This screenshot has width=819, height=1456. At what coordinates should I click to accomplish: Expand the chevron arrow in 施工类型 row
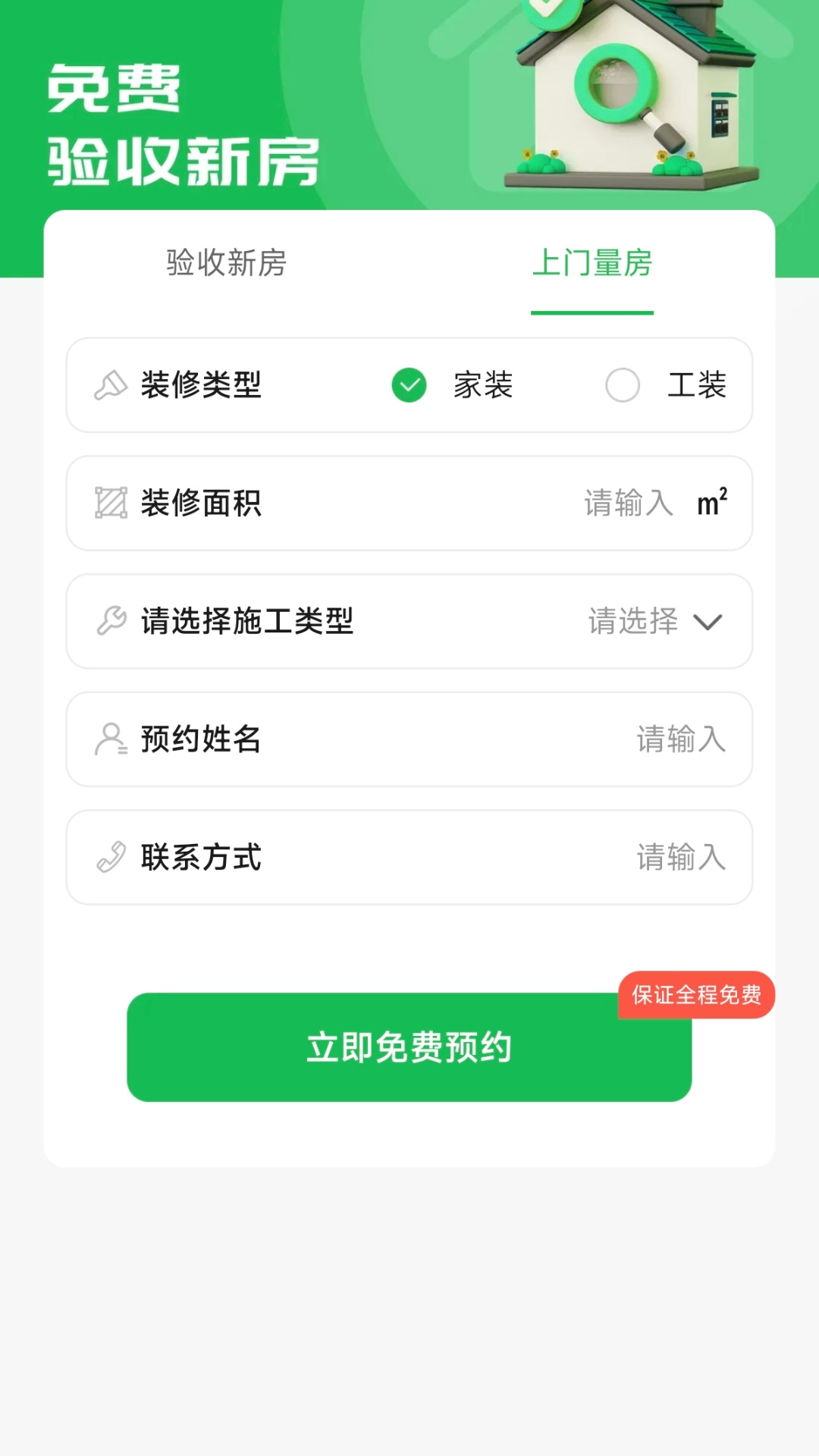pos(708,623)
